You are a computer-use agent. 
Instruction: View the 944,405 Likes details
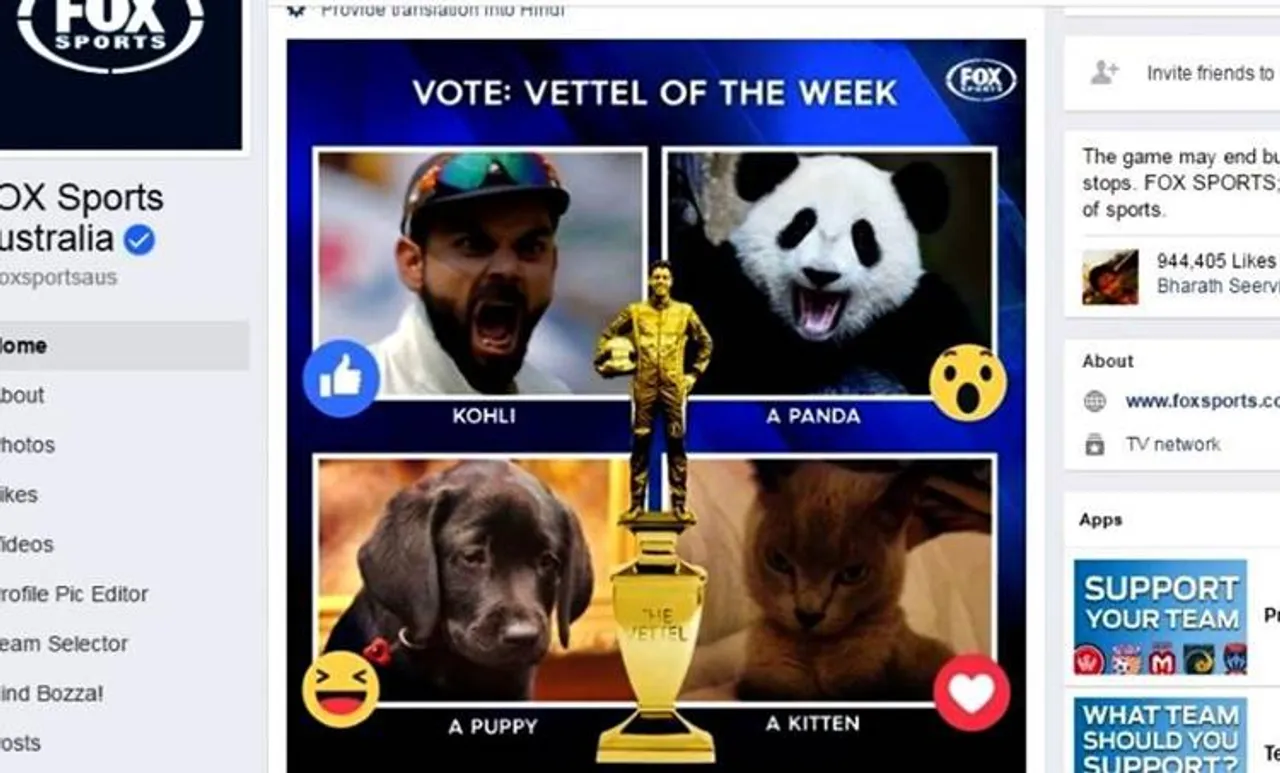tap(1215, 261)
